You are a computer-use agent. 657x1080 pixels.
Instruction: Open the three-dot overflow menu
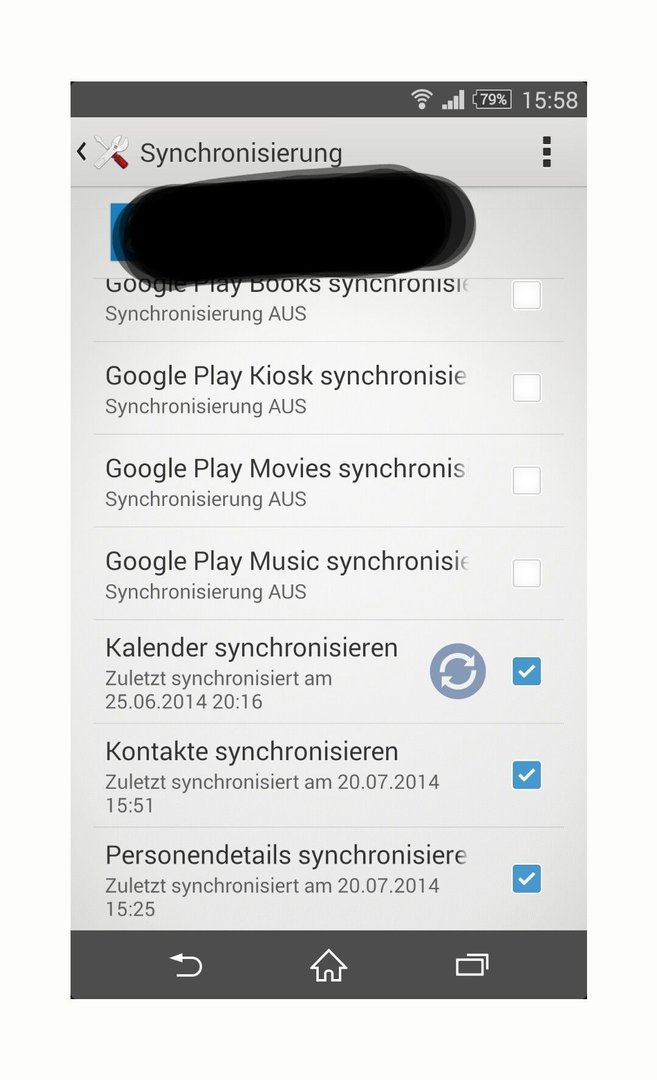point(546,152)
